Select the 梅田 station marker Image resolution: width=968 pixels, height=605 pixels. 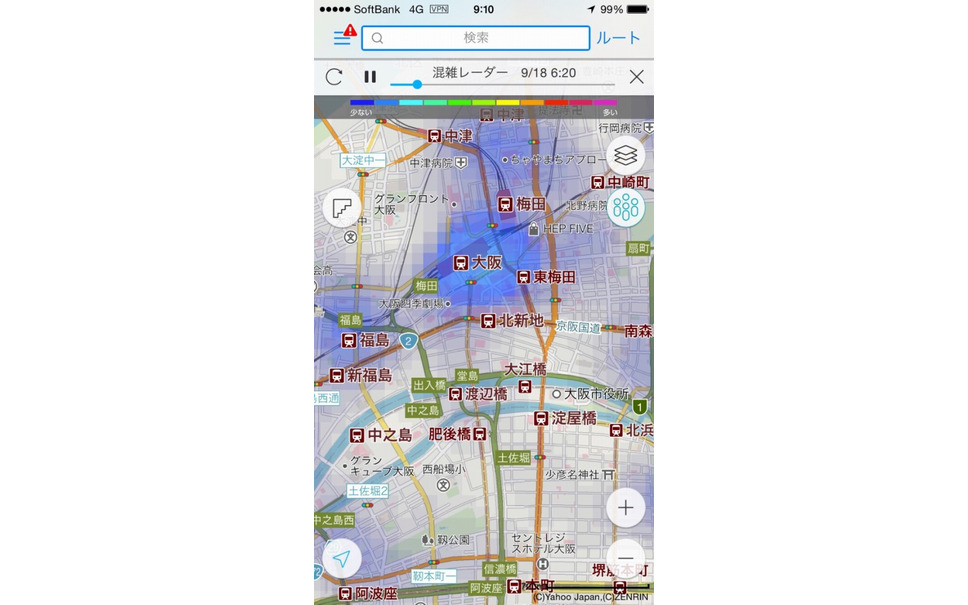point(505,204)
